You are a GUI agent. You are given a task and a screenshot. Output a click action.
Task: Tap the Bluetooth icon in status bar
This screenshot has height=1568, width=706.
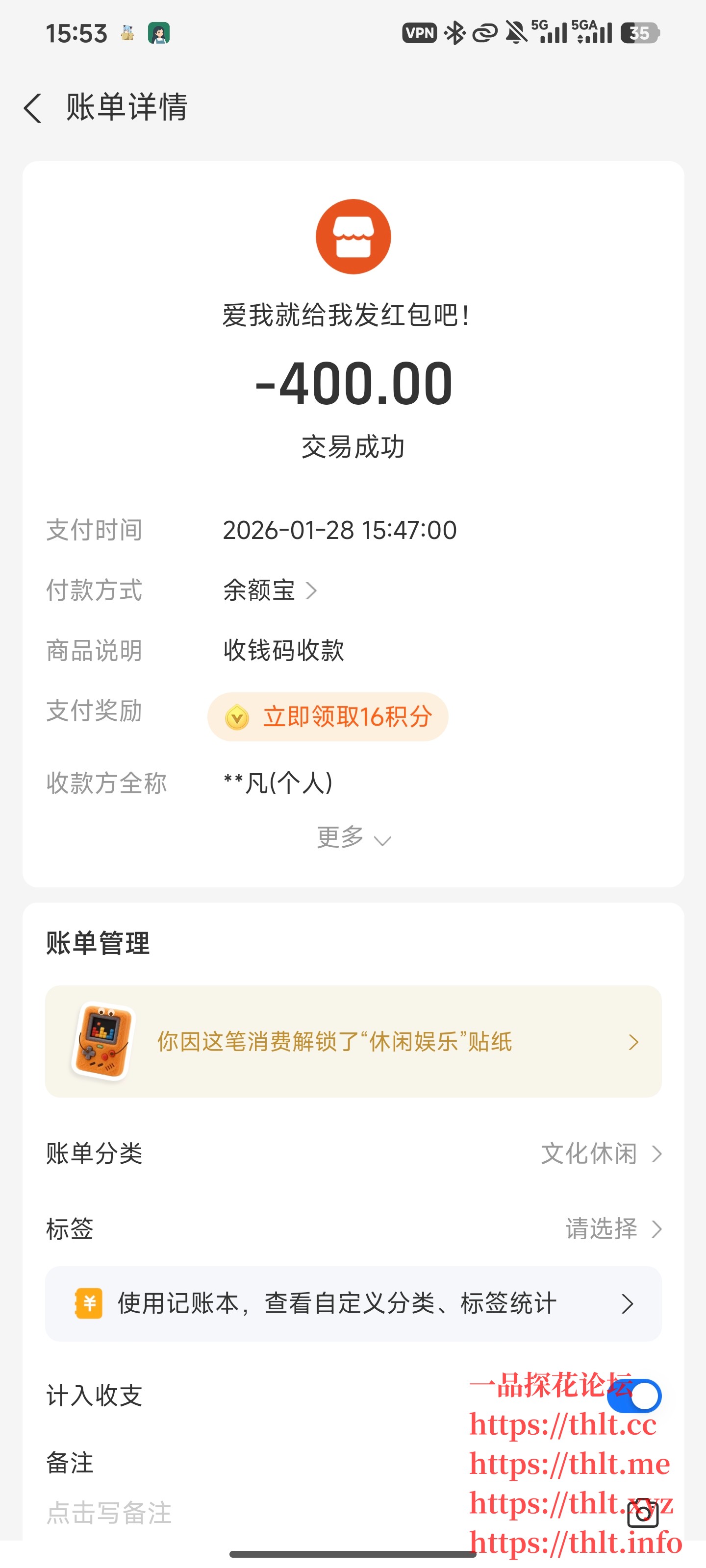tap(454, 33)
